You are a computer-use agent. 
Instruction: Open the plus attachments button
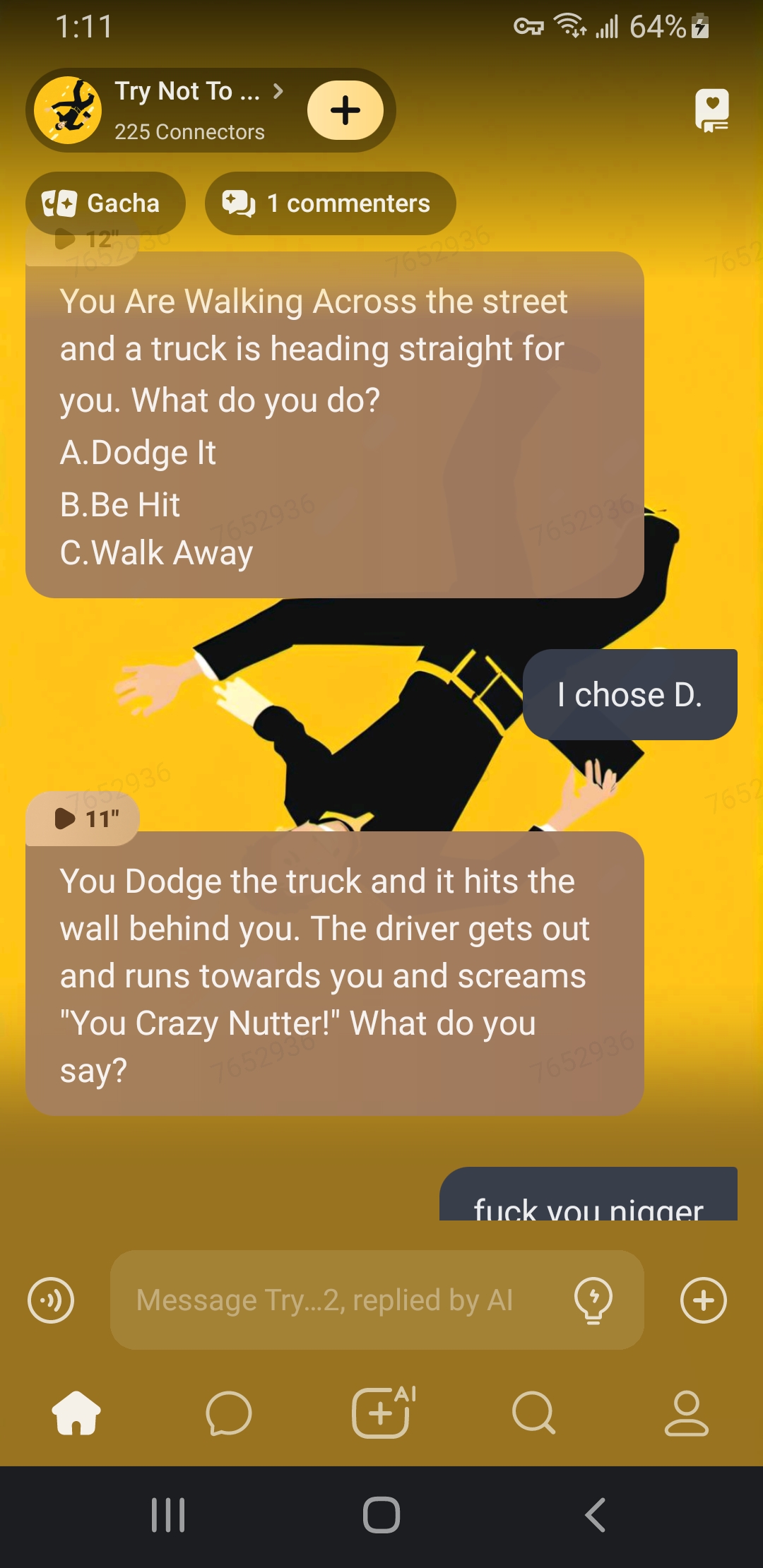(703, 1300)
